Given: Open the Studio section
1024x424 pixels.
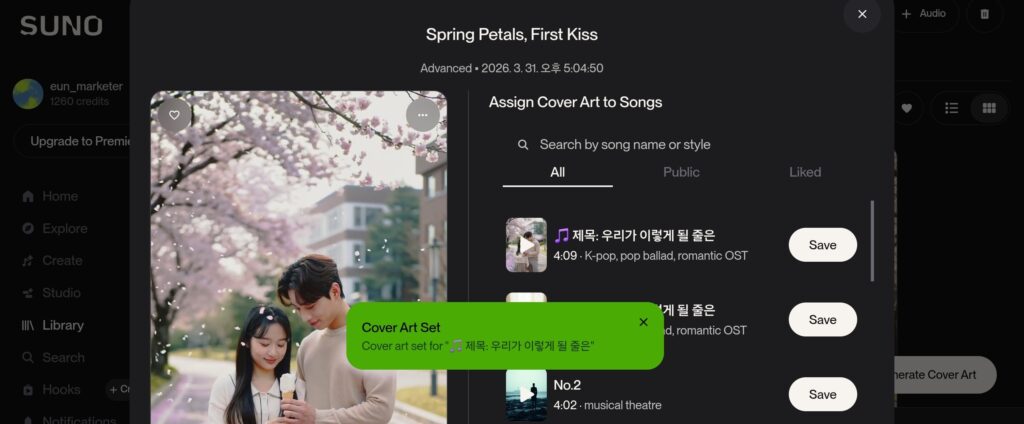Looking at the screenshot, I should pyautogui.click(x=61, y=293).
